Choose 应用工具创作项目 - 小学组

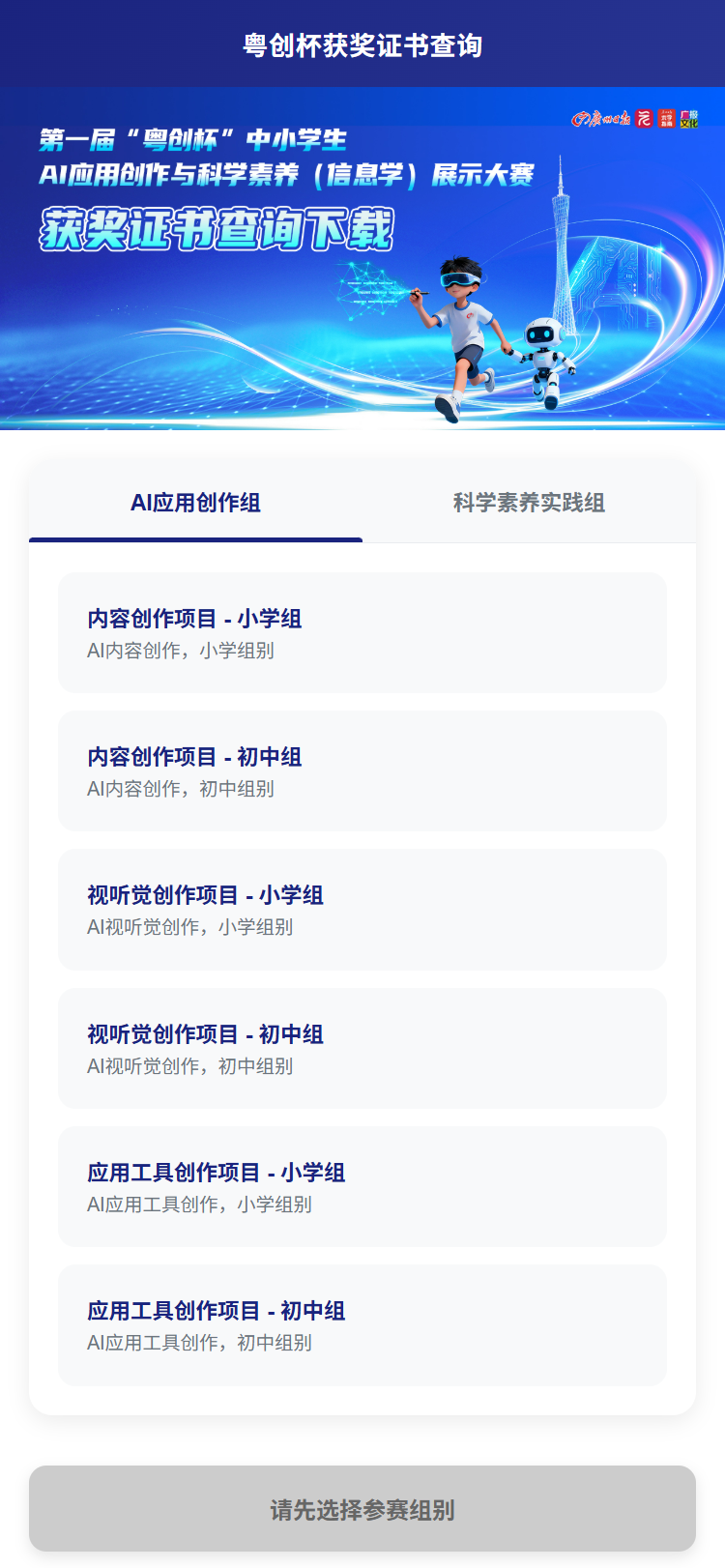[362, 1187]
